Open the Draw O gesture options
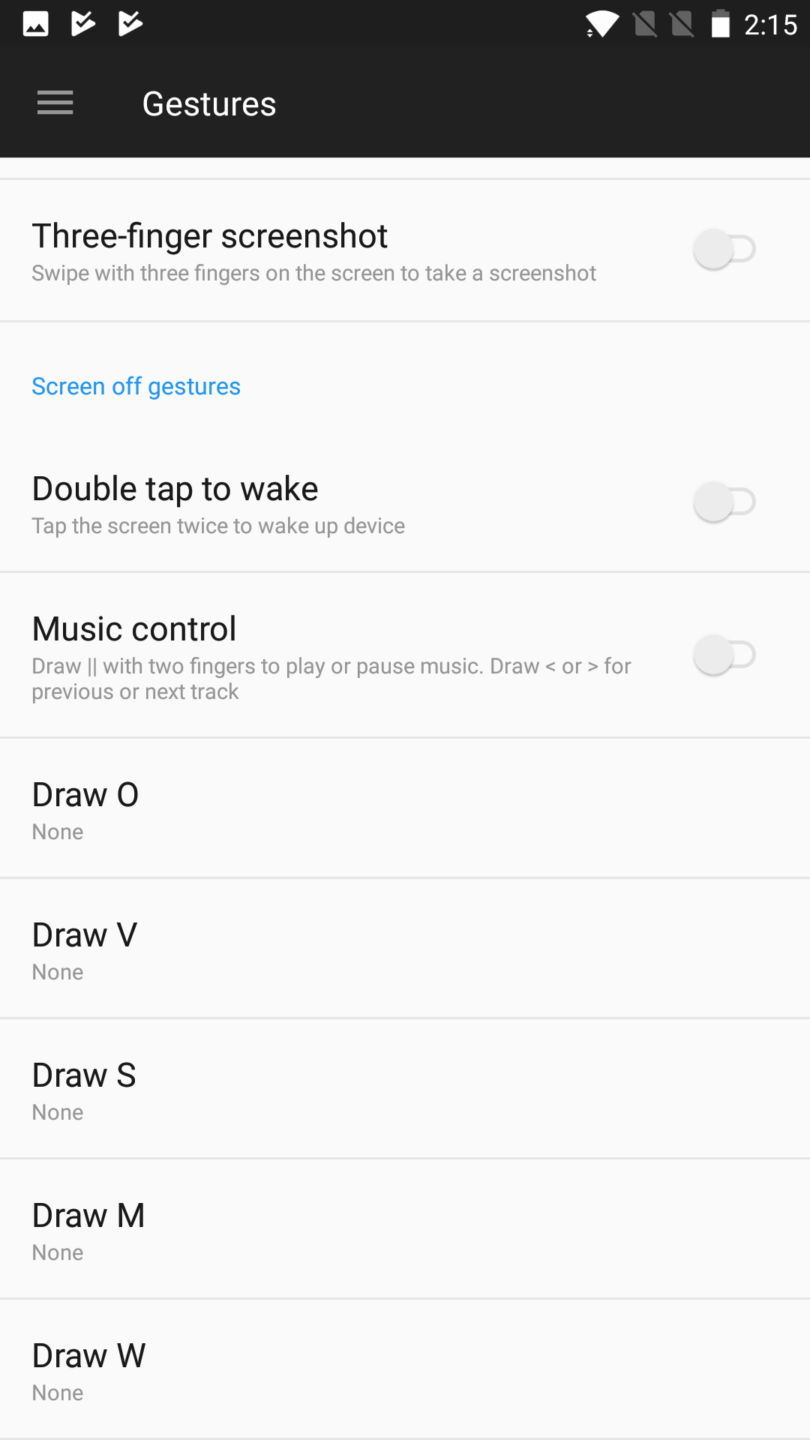 tap(405, 806)
